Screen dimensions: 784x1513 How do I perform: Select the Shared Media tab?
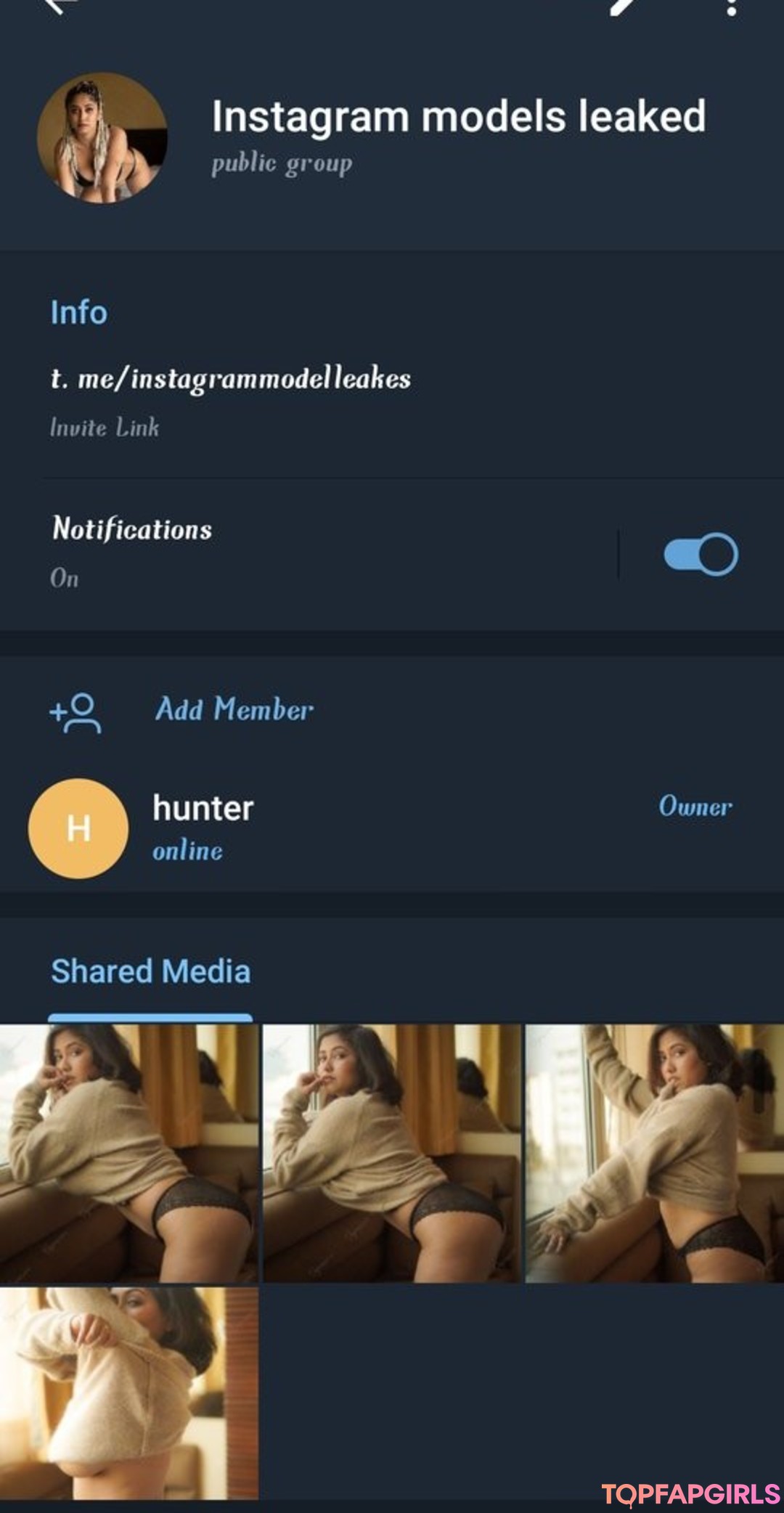click(x=150, y=973)
